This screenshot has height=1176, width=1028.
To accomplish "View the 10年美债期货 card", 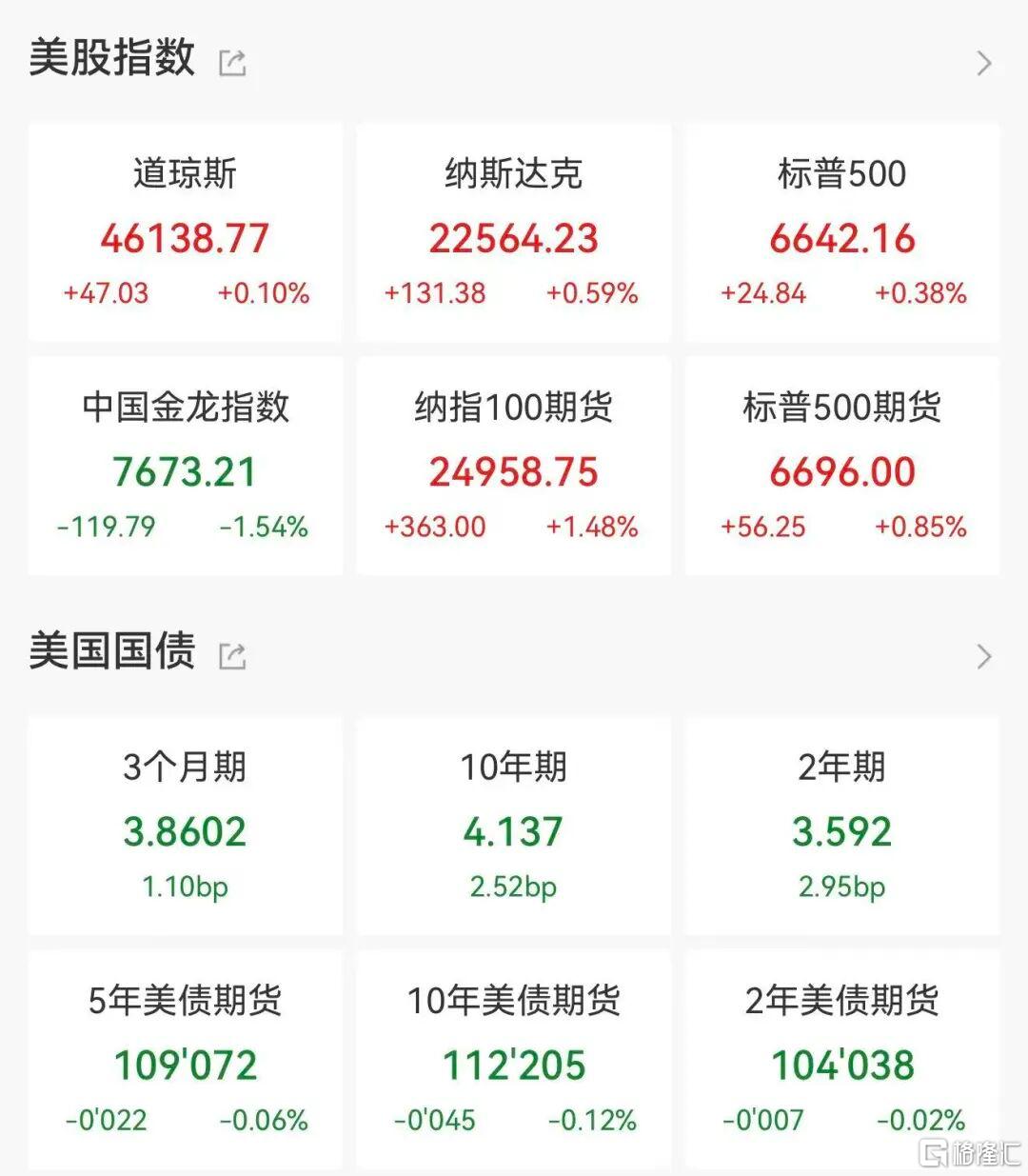I will point(514,1059).
